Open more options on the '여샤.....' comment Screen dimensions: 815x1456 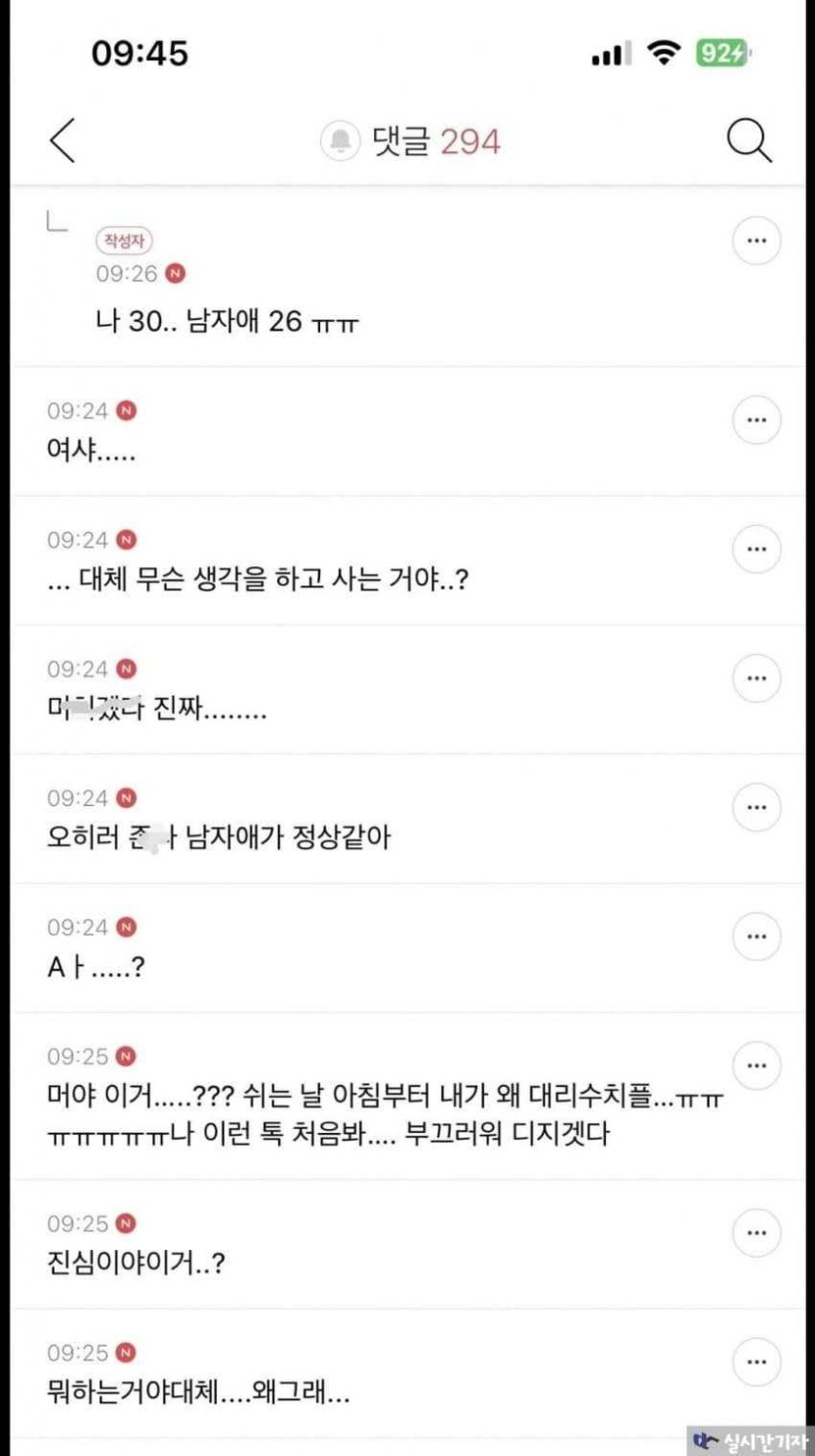(x=756, y=421)
